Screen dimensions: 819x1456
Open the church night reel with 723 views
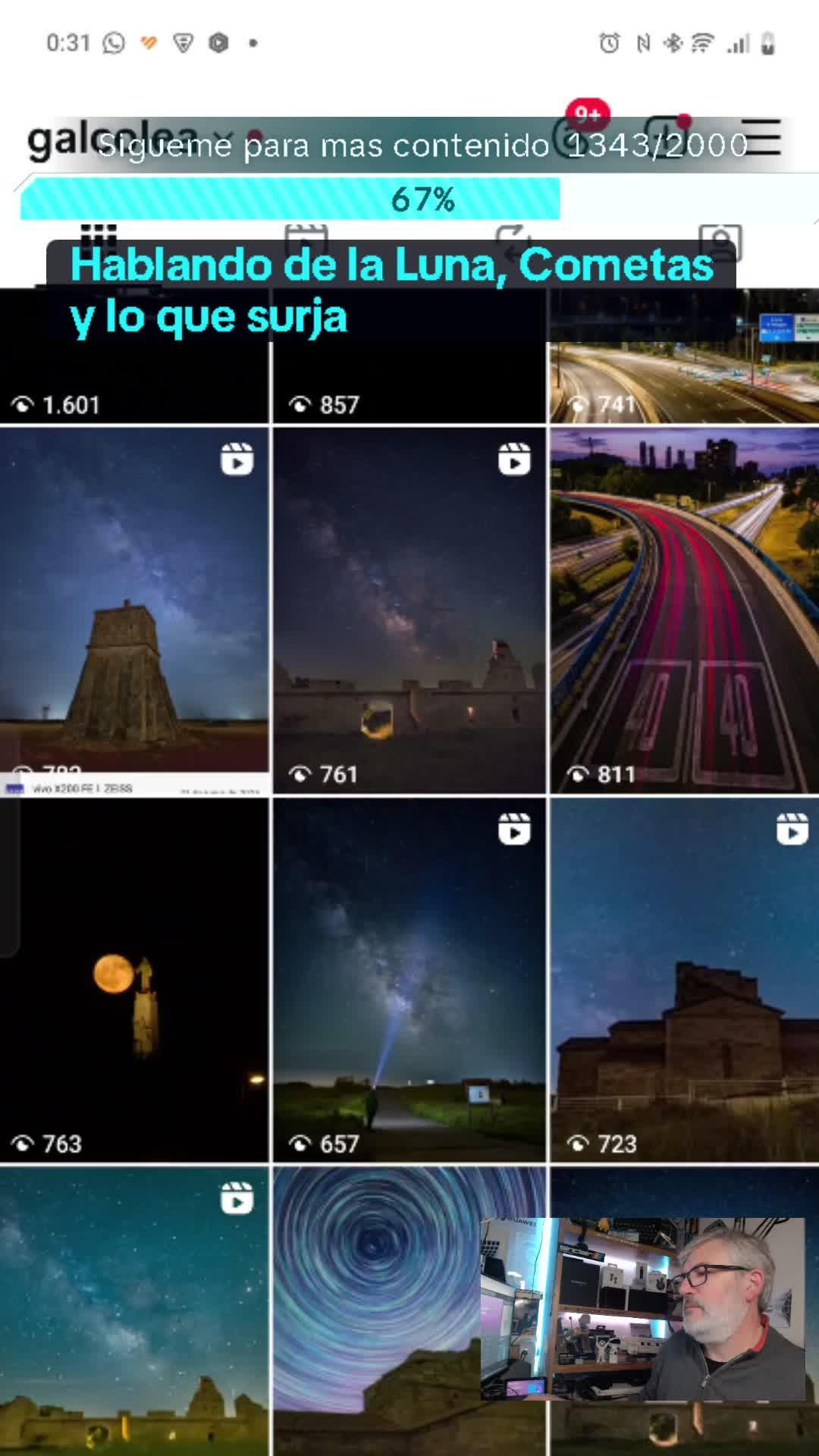pyautogui.click(x=684, y=978)
